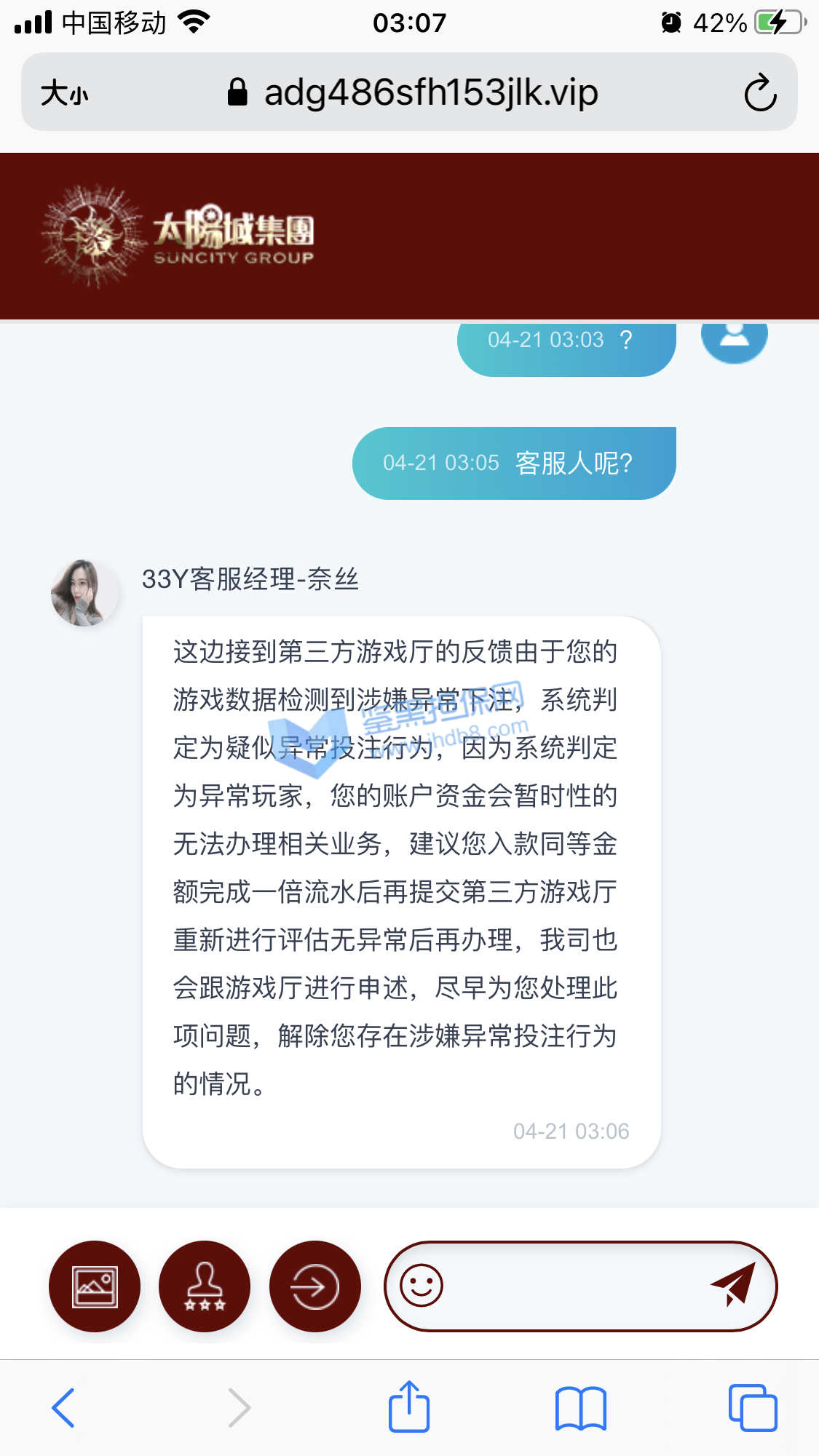Open Safari bookmarks
The height and width of the screenshot is (1456, 819).
pyautogui.click(x=580, y=1408)
